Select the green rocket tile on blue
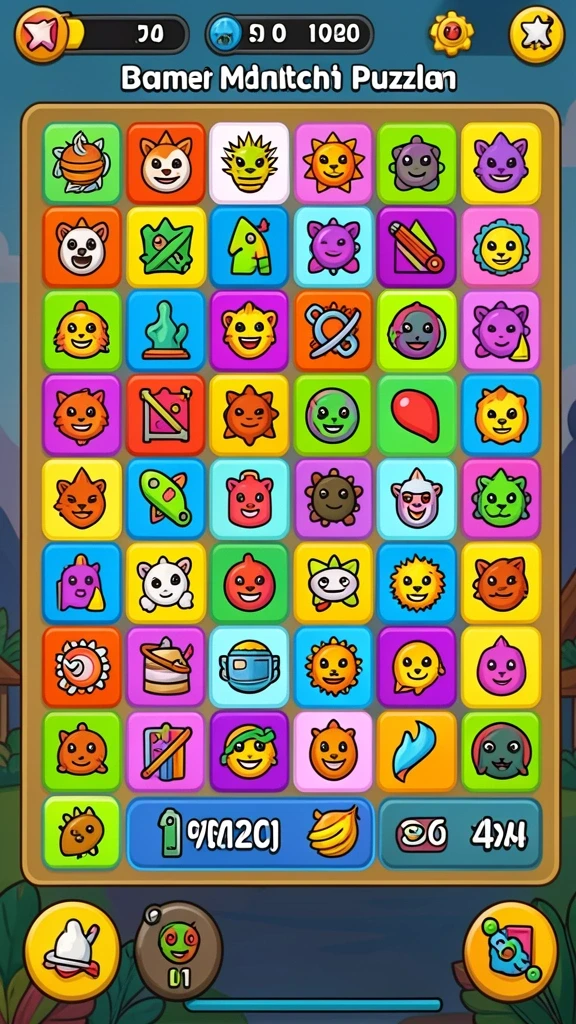The image size is (576, 1024). 249,247
